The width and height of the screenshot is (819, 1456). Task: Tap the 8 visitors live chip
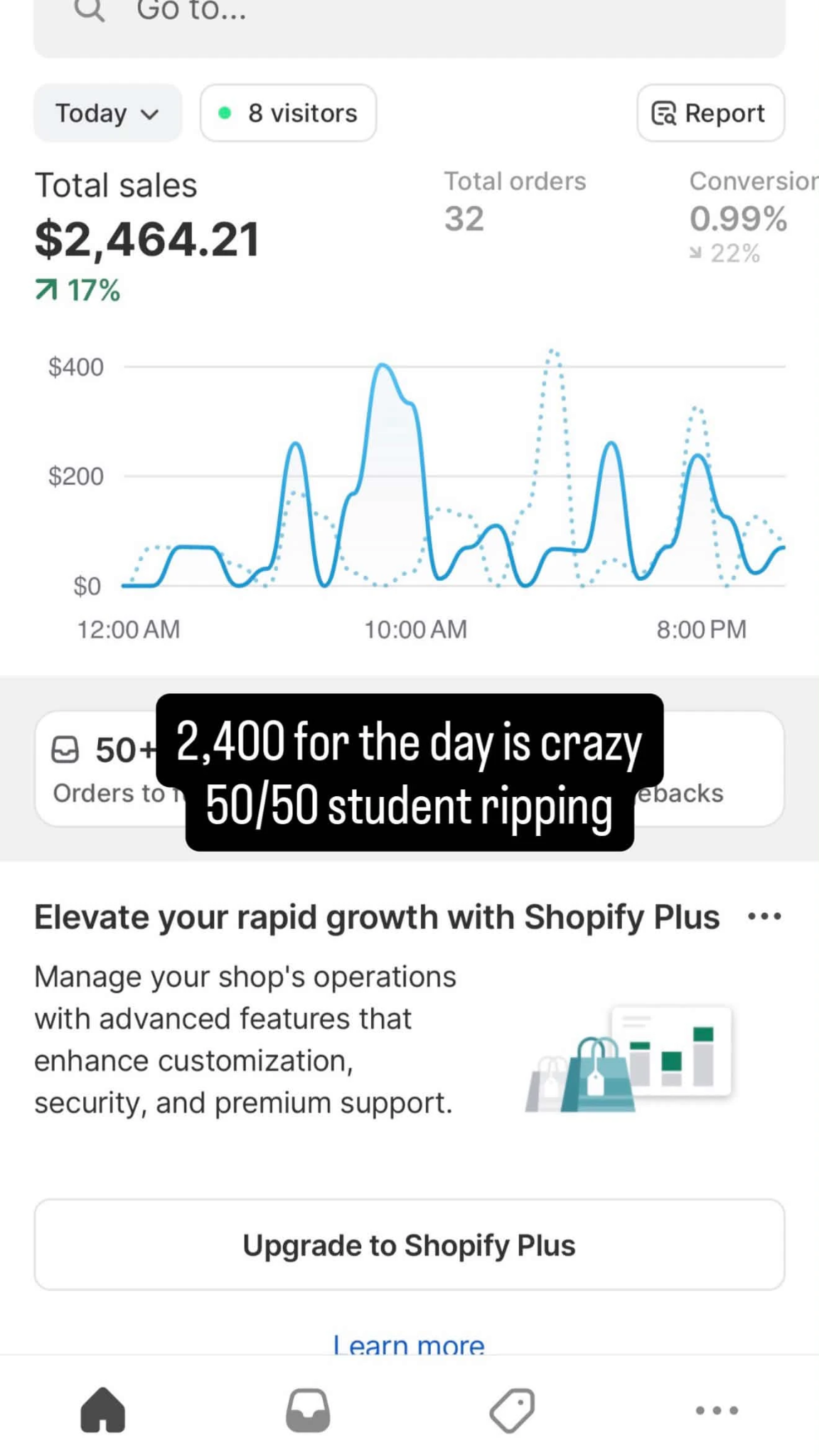[x=289, y=113]
